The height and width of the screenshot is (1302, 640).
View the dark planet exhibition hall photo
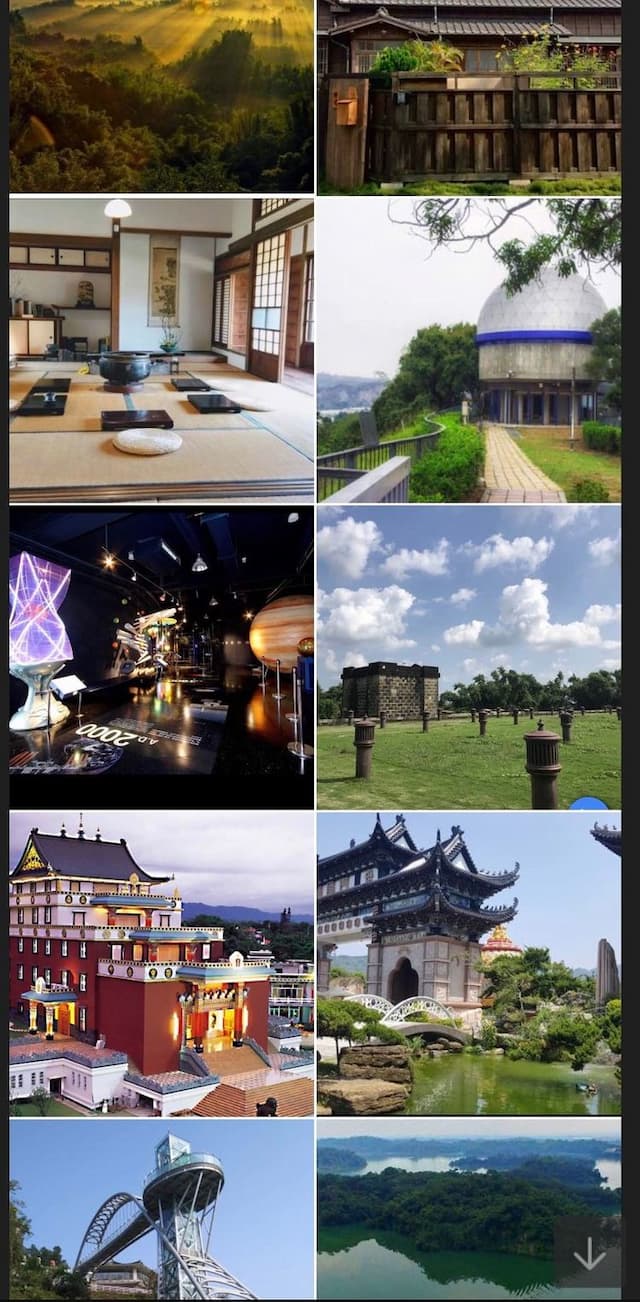point(161,657)
